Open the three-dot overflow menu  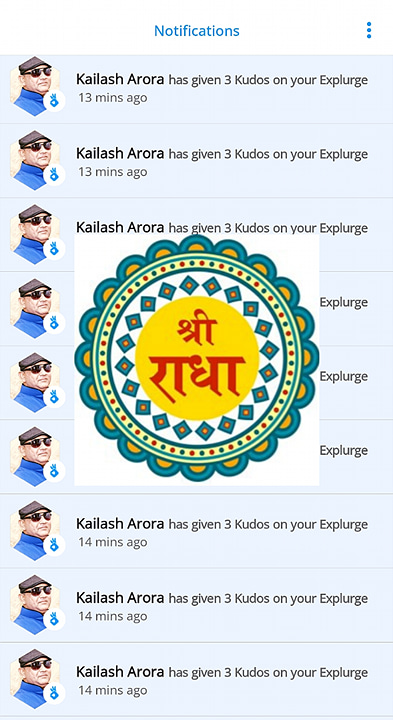(x=369, y=30)
